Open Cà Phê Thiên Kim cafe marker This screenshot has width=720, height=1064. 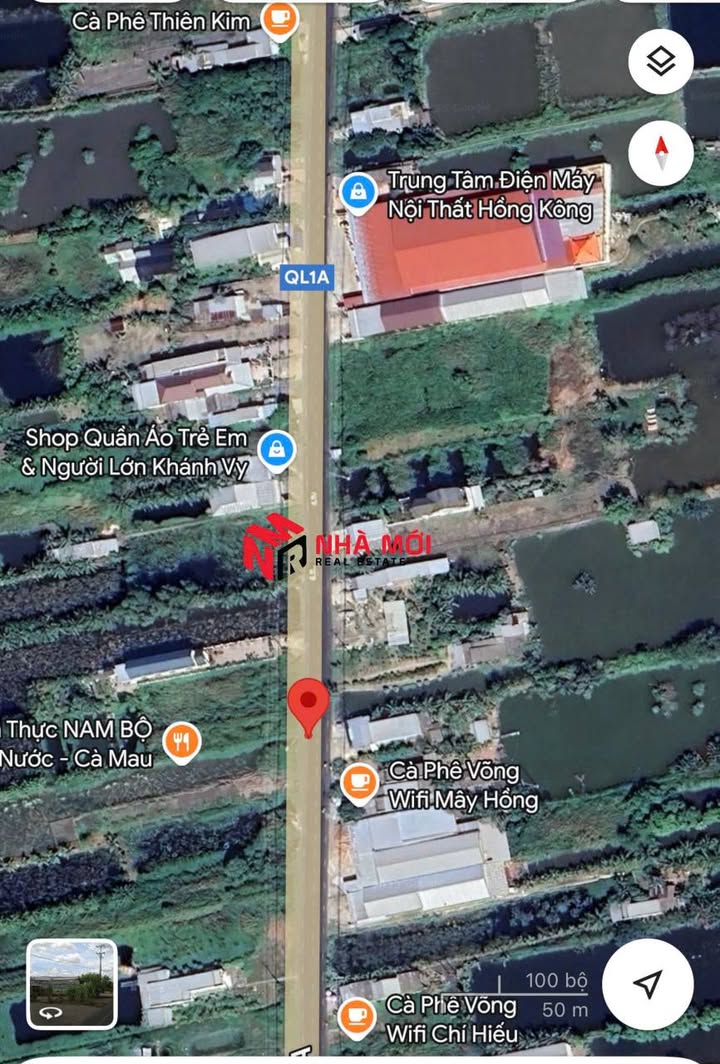[280, 18]
